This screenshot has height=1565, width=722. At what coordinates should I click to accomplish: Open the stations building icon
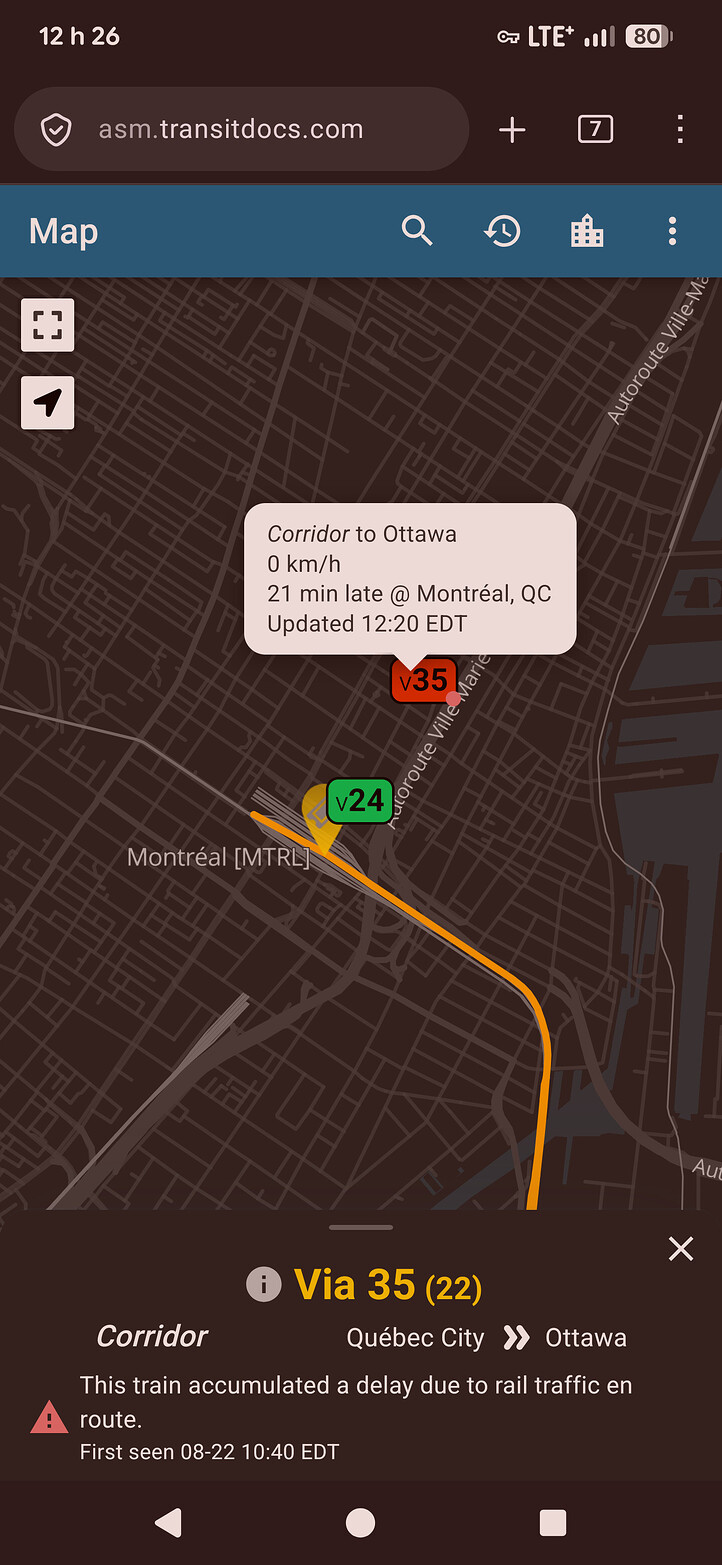click(587, 231)
